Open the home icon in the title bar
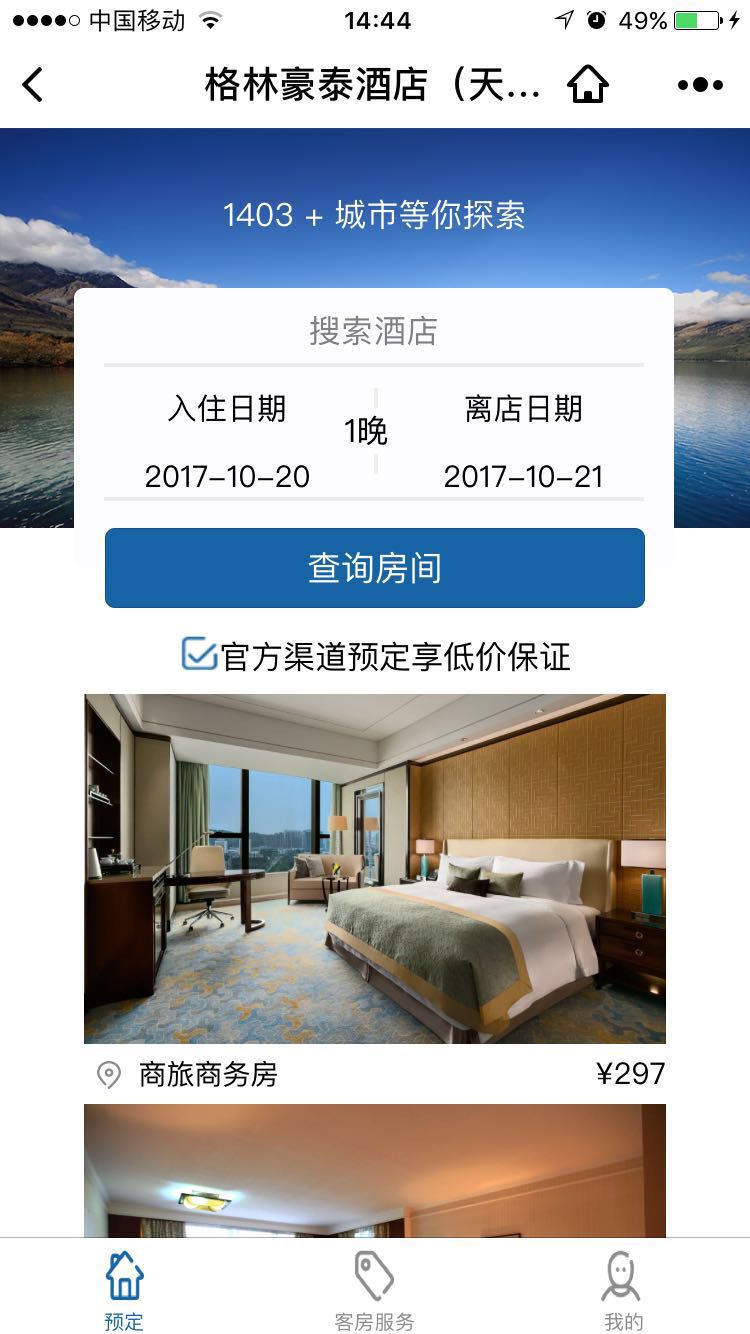750x1334 pixels. pos(588,85)
